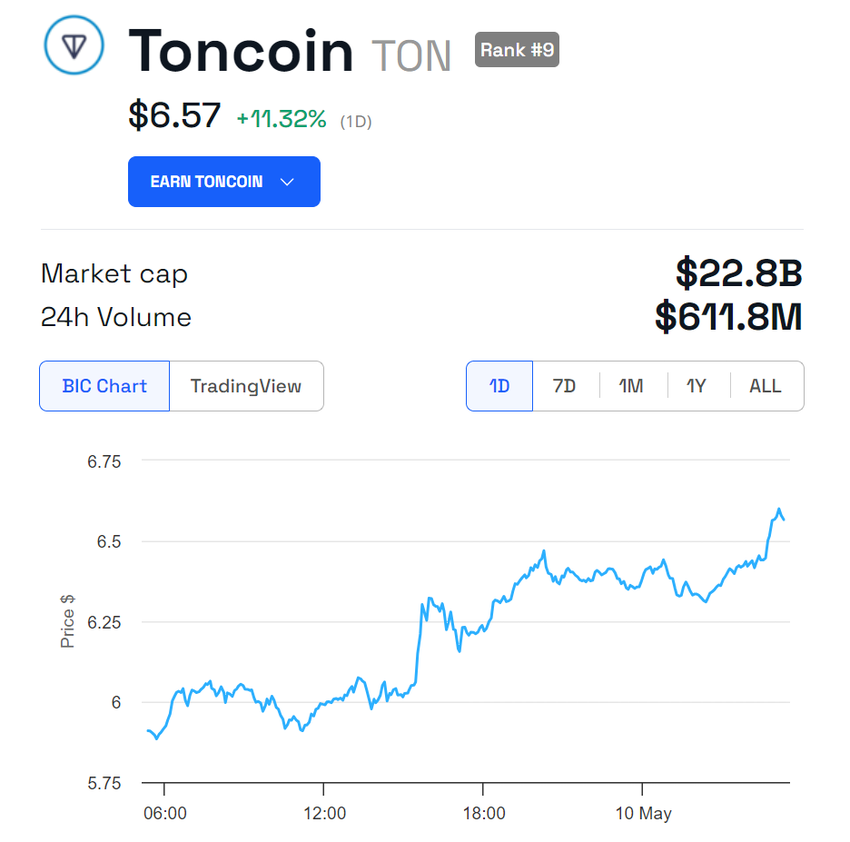Switch to the BIC Chart tab
Image resolution: width=850 pixels, height=842 pixels.
[x=105, y=386]
